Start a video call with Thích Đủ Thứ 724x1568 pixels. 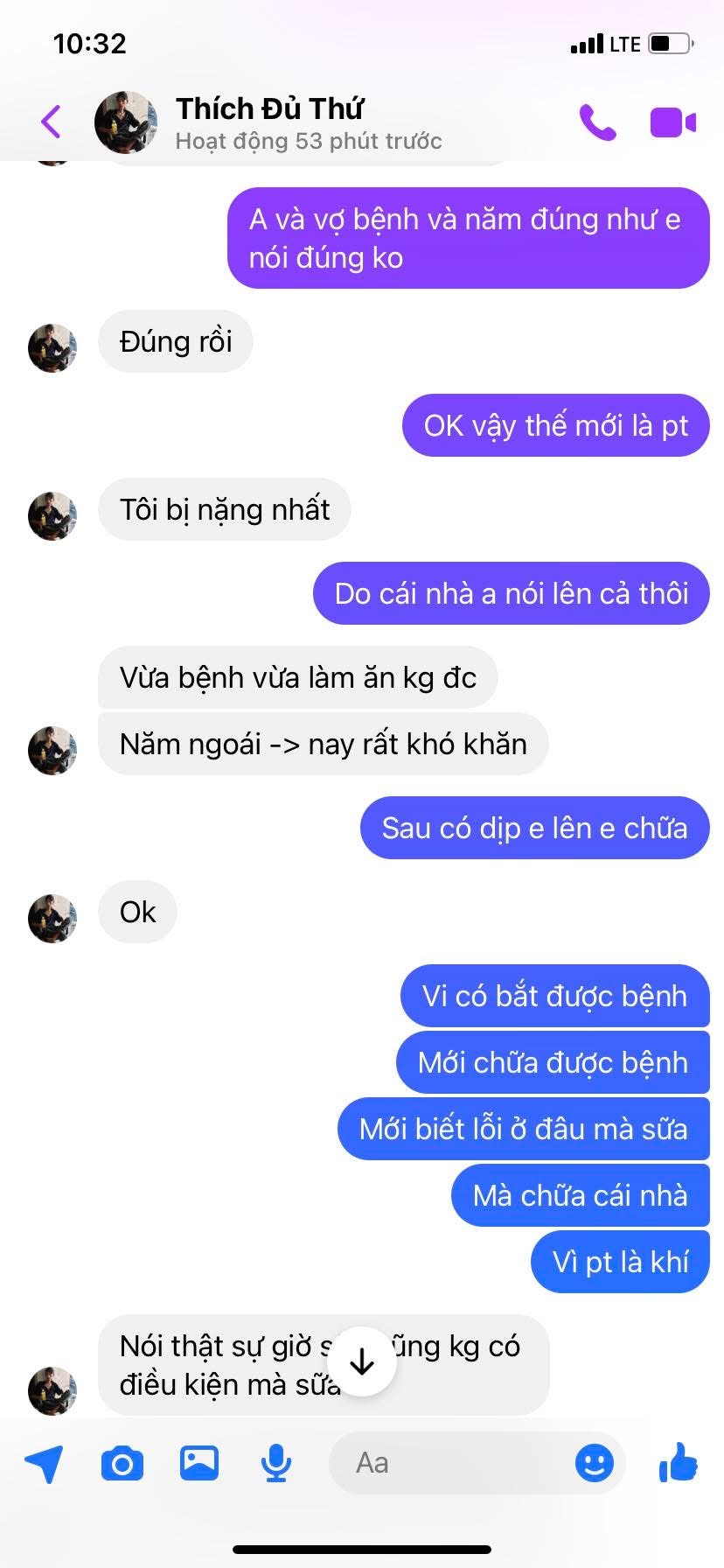coord(673,122)
